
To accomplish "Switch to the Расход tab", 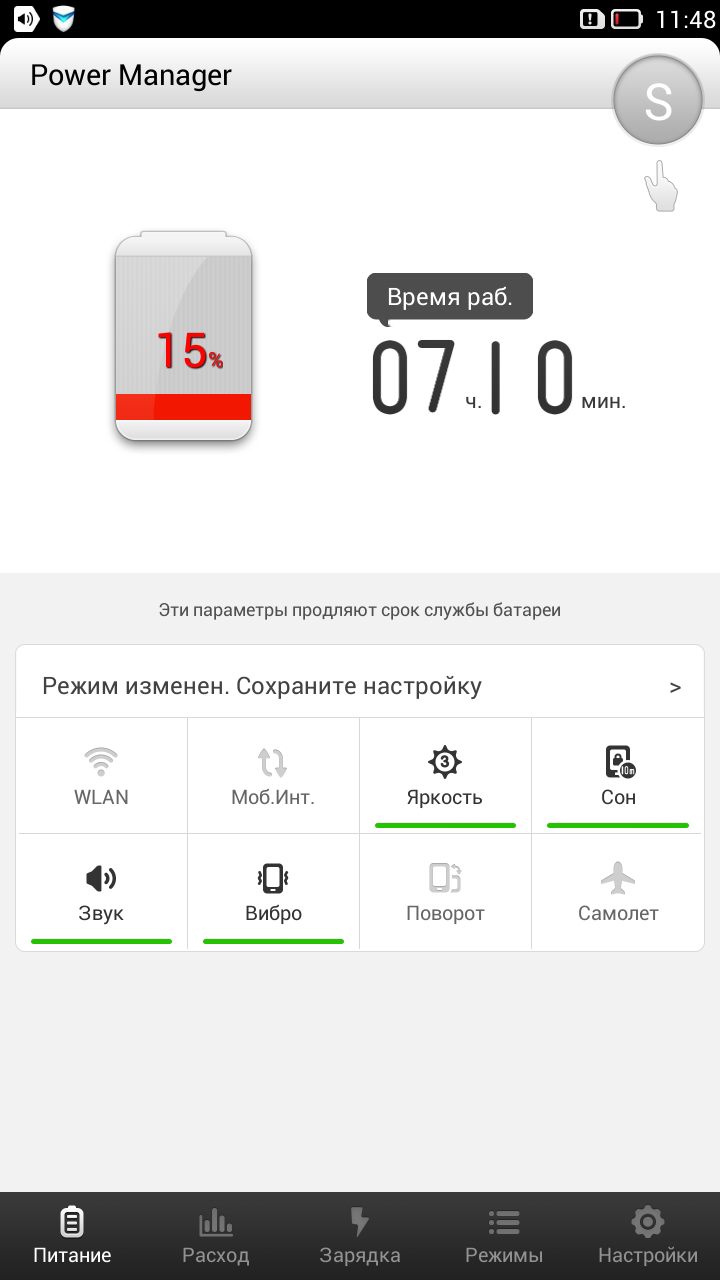I will click(x=216, y=1236).
